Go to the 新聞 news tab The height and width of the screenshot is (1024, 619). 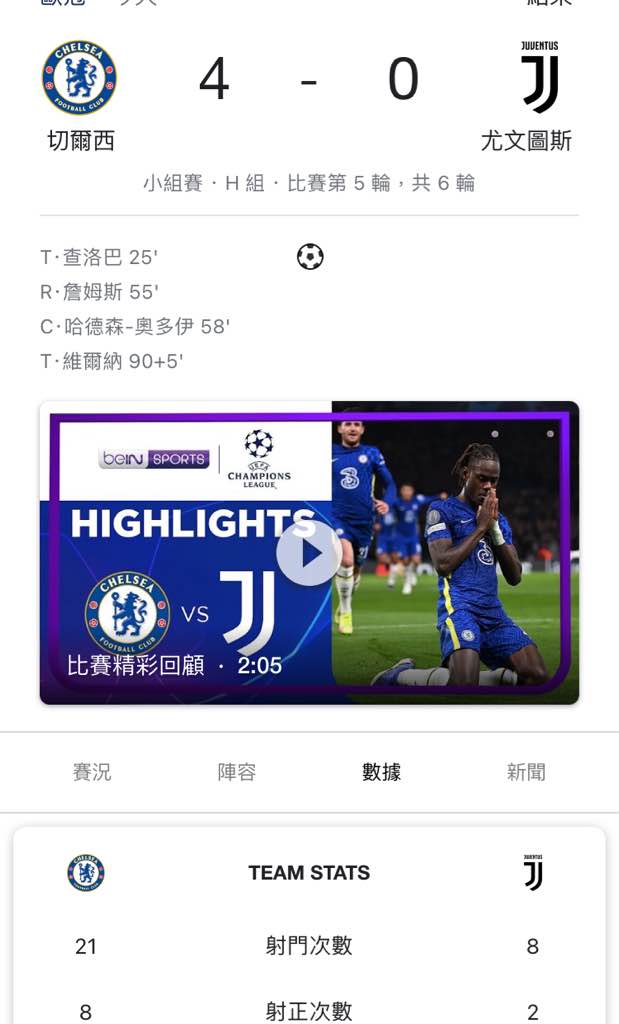pos(526,772)
